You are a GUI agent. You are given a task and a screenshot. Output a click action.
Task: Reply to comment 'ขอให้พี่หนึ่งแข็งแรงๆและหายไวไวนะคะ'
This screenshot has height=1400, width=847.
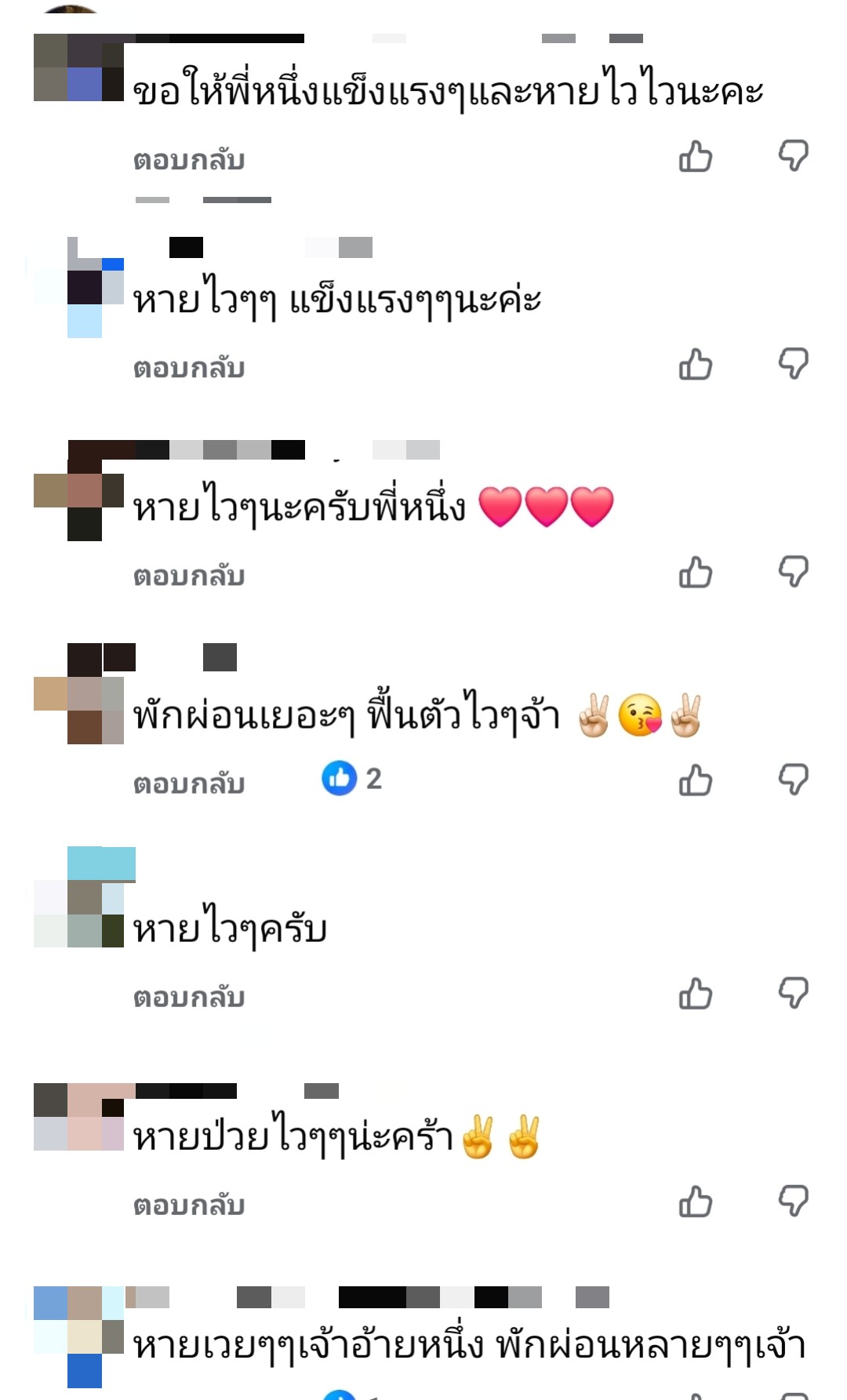click(189, 160)
